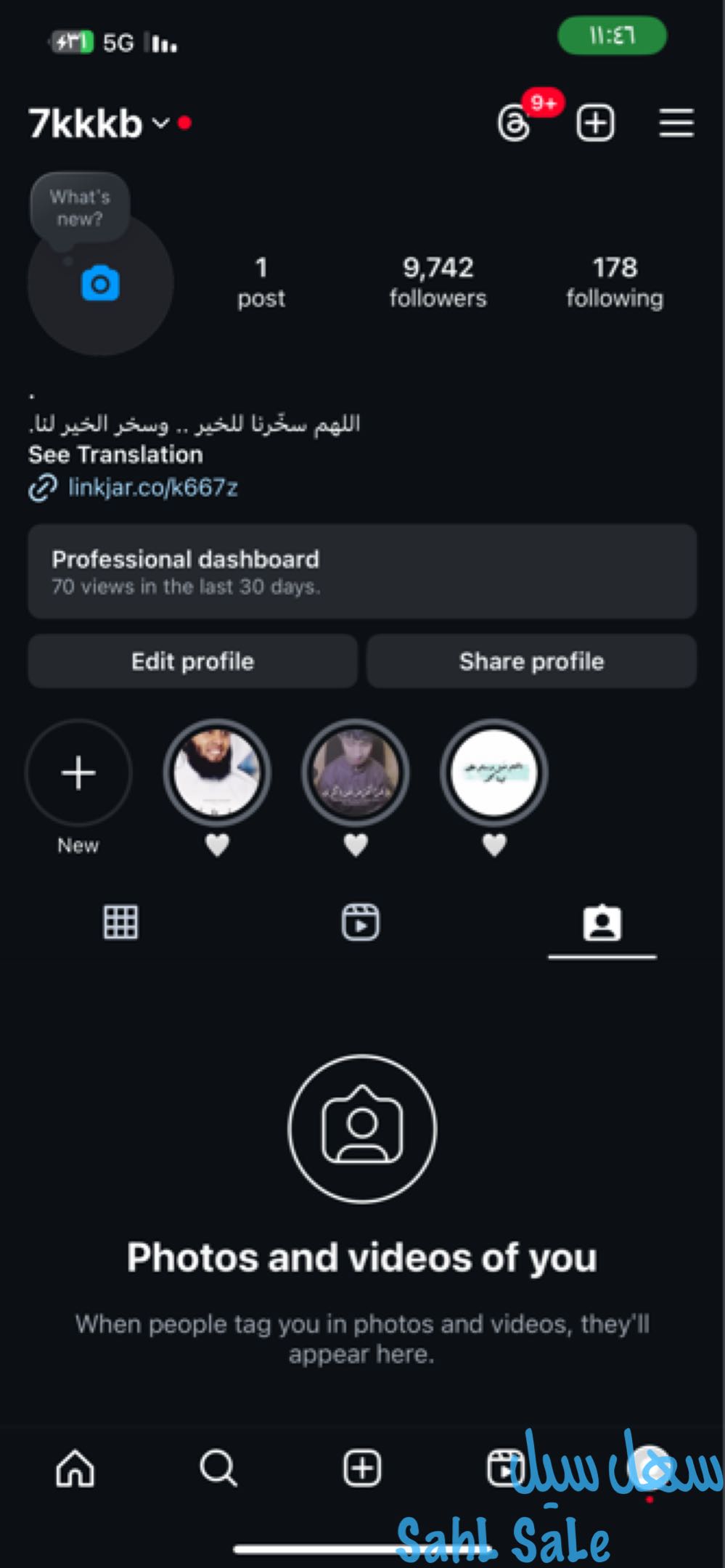The height and width of the screenshot is (1568, 725).
Task: Tap Share profile
Action: click(531, 661)
